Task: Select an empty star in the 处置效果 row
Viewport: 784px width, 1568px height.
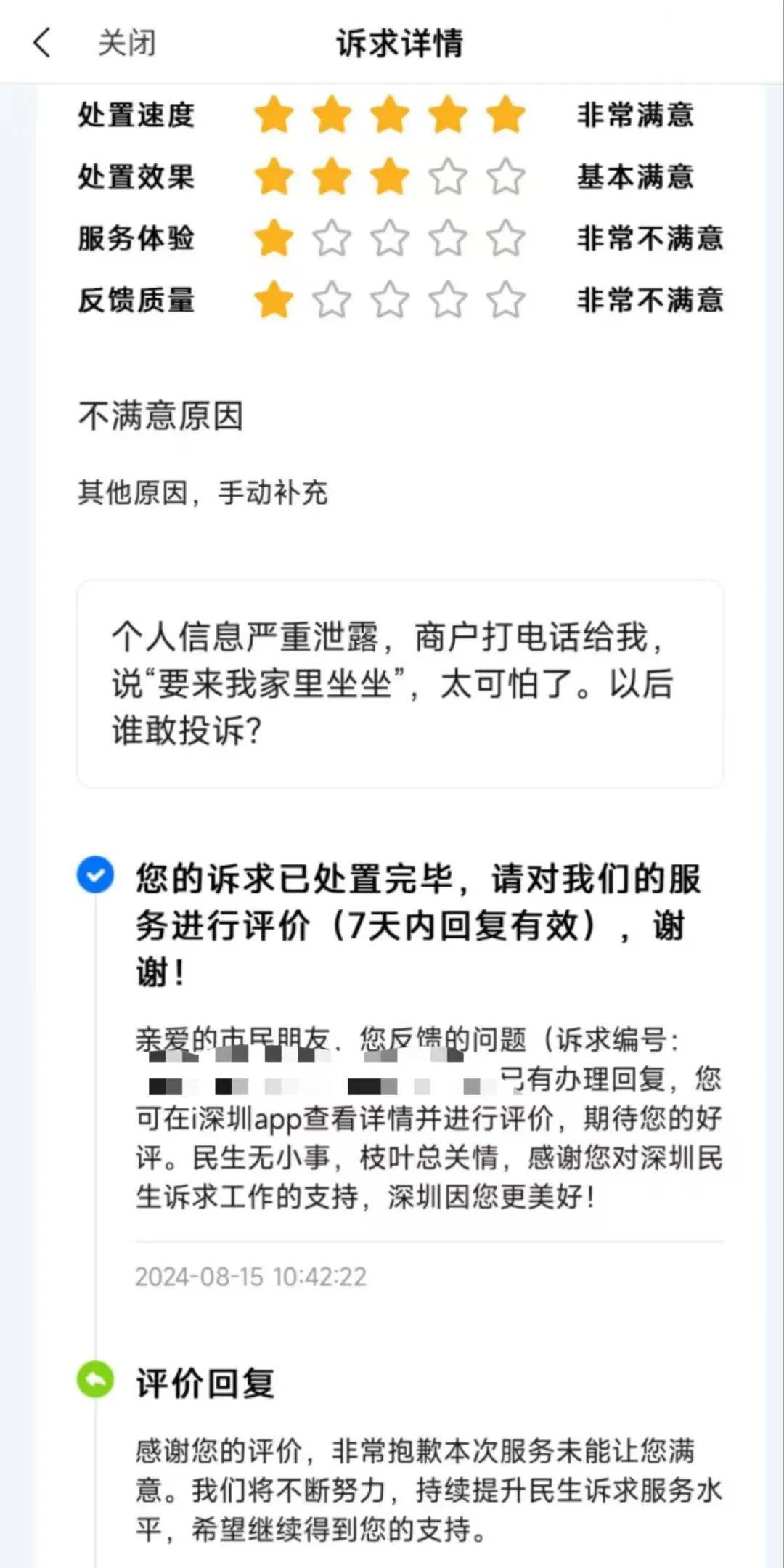Action: point(445,176)
